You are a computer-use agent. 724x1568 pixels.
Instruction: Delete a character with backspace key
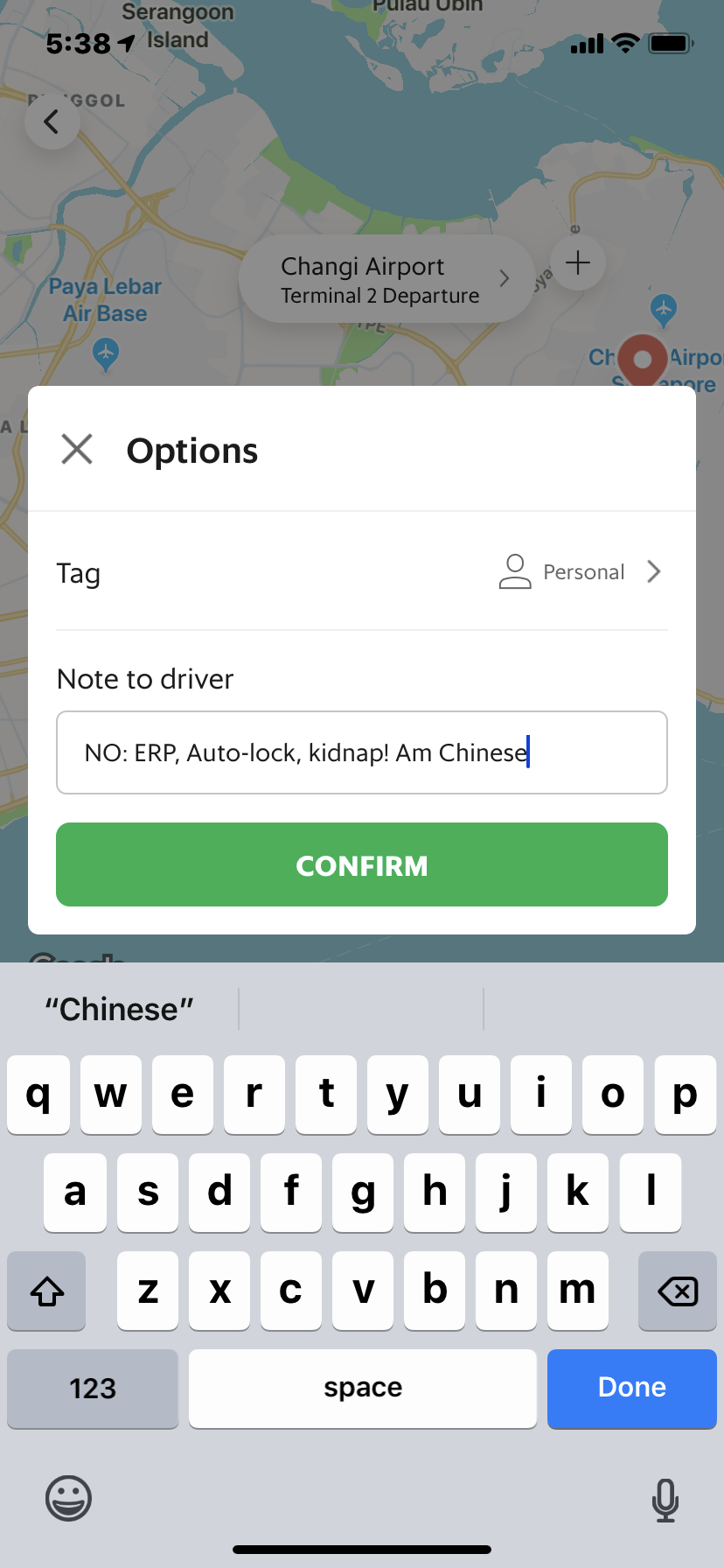click(x=677, y=1291)
